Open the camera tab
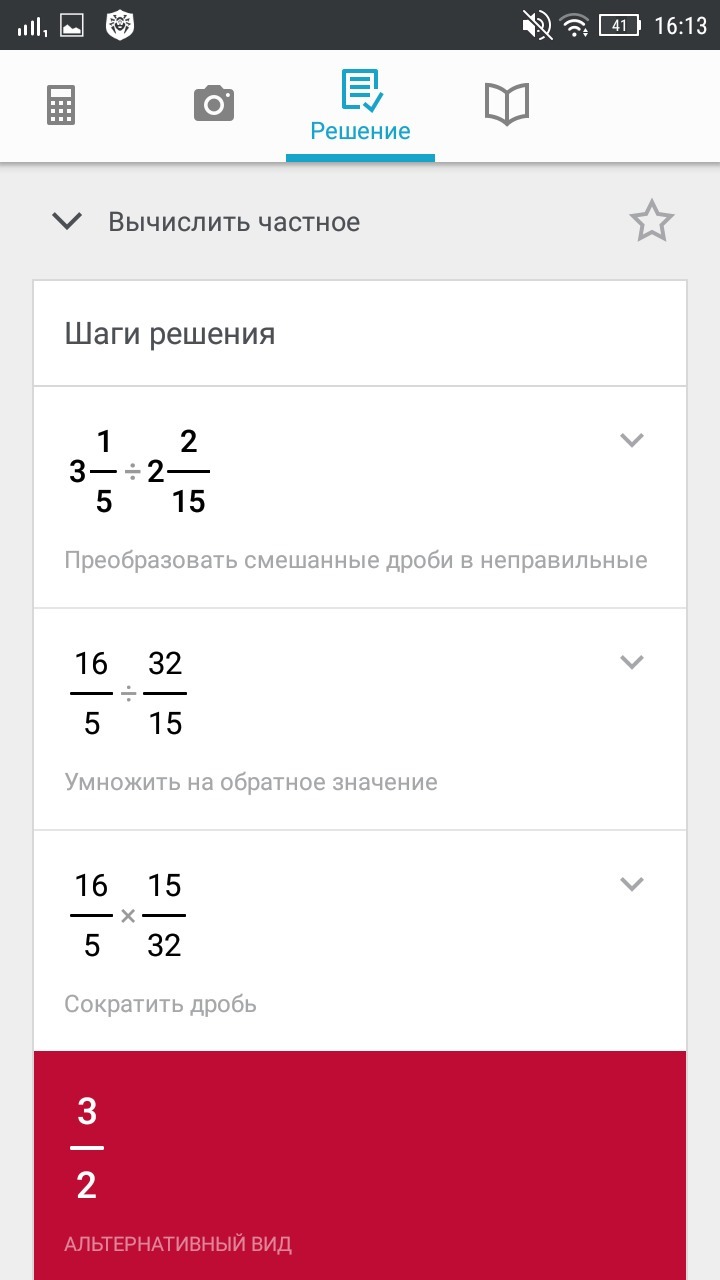 [x=213, y=104]
